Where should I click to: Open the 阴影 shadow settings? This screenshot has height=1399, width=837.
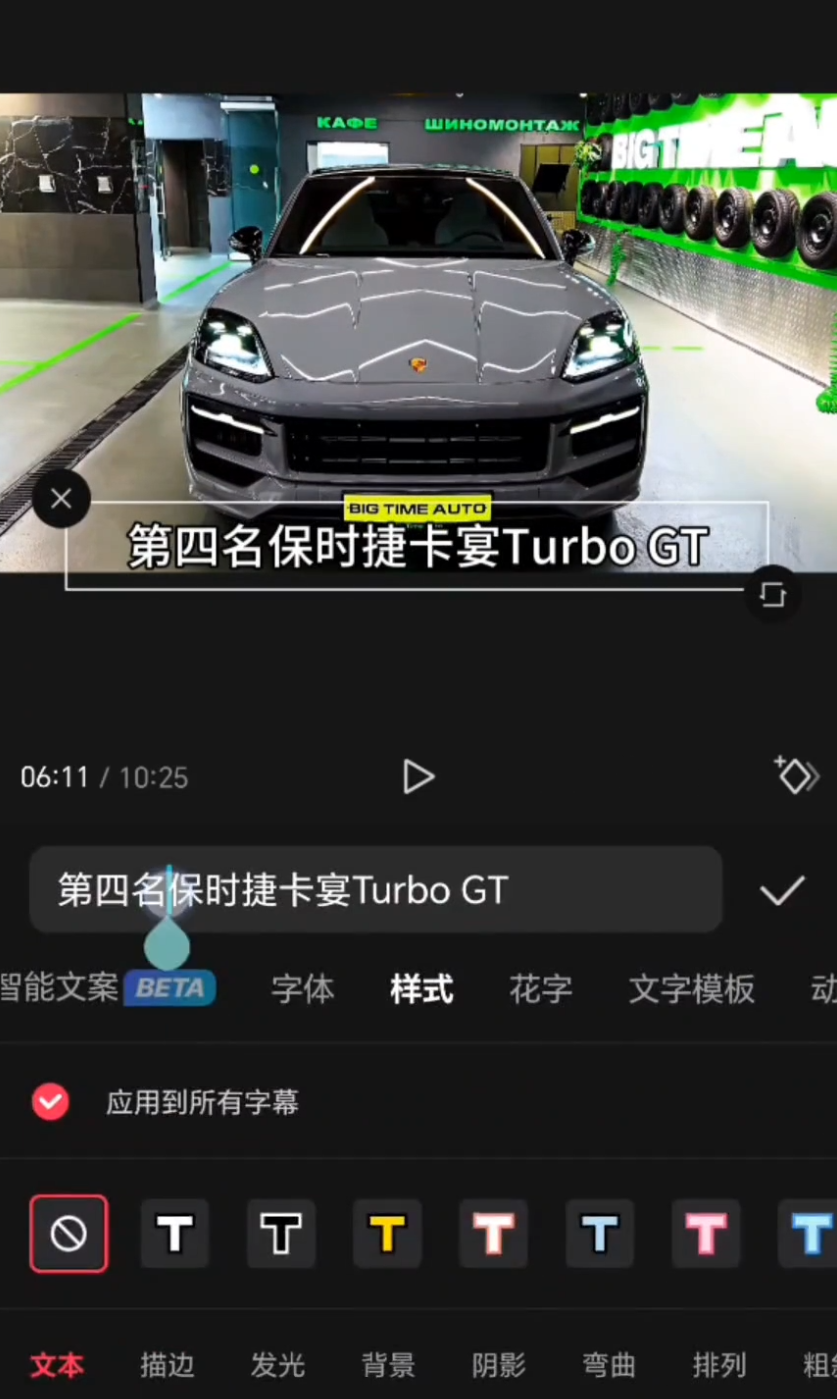coord(498,1365)
